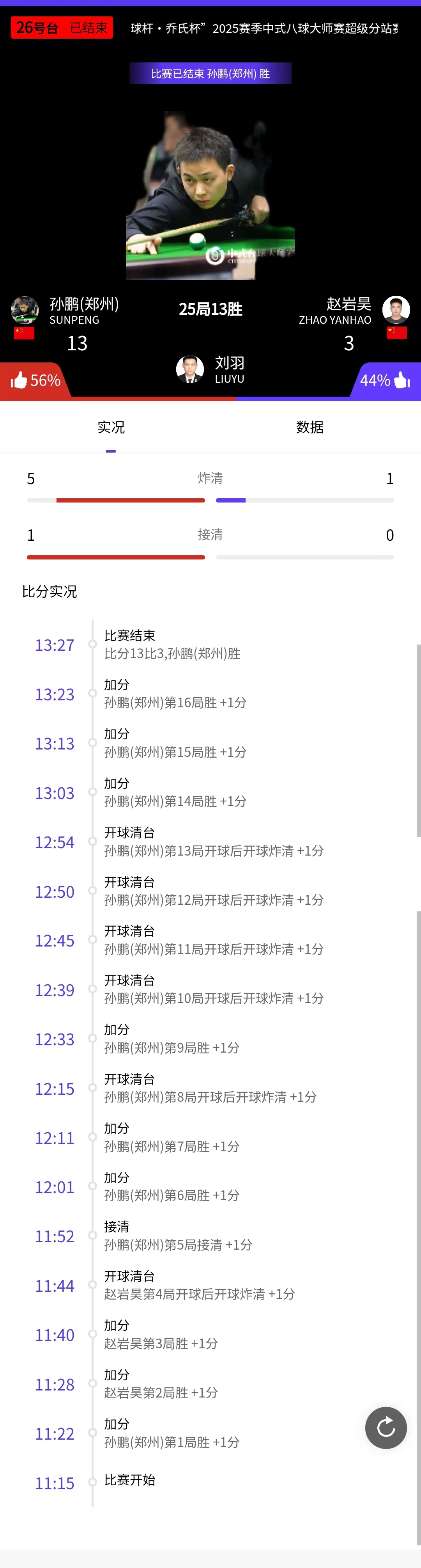Viewport: 421px width, 1568px height.
Task: Open 赵岩昊's player avatar
Action: (395, 310)
